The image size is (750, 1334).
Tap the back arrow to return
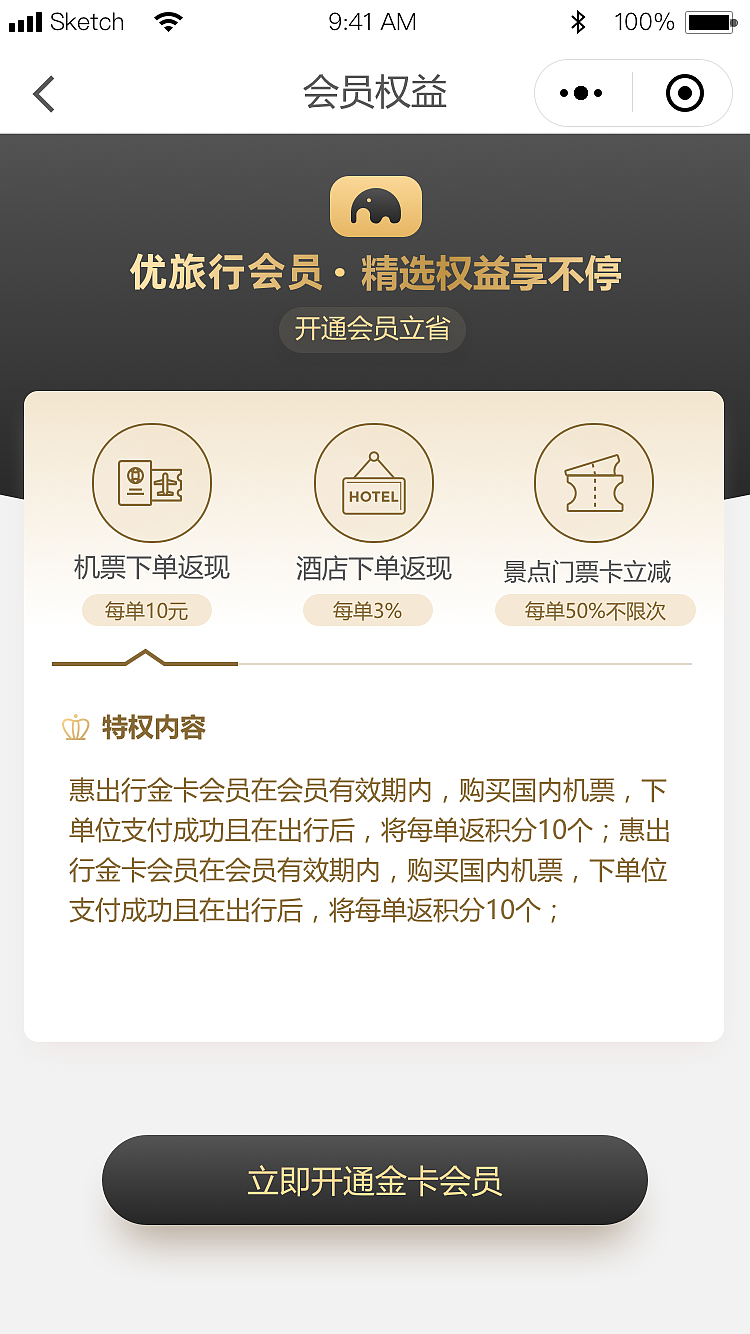(x=42, y=92)
